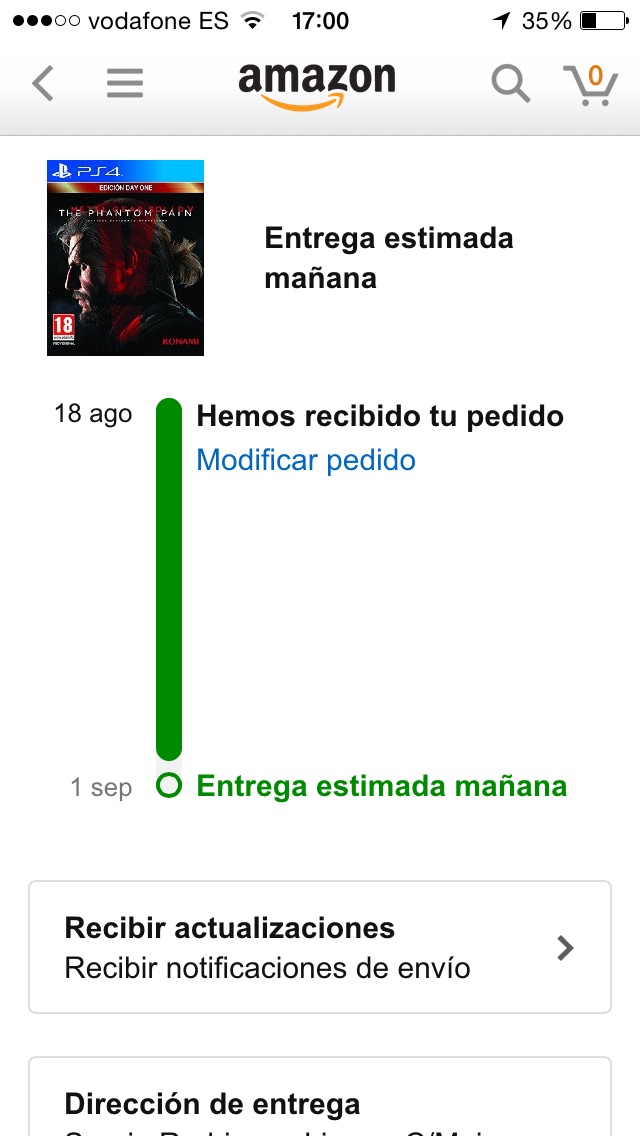640x1136 pixels.
Task: Go back to the previous page
Action: (x=43, y=83)
